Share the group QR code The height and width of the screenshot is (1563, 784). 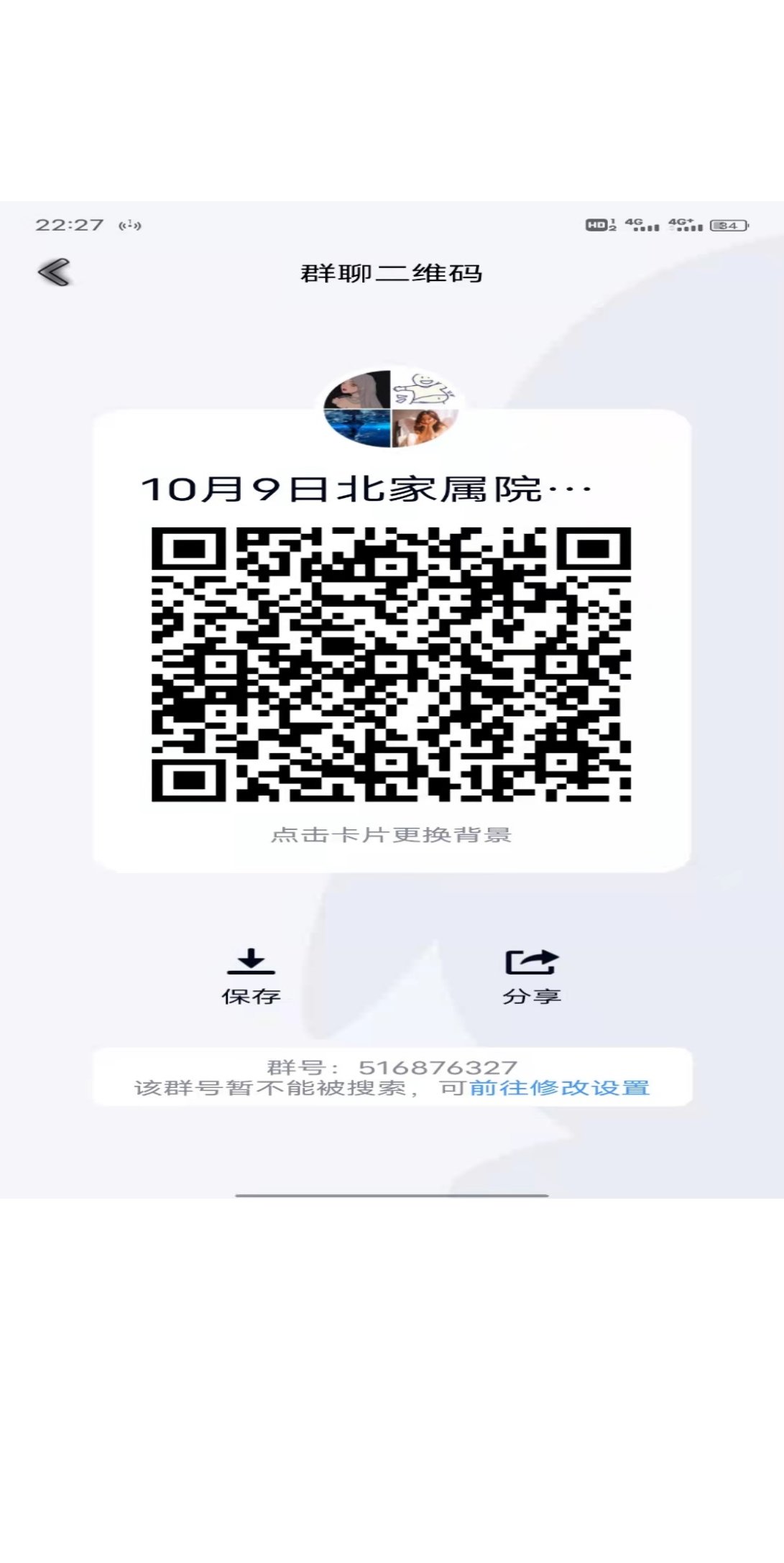[531, 975]
